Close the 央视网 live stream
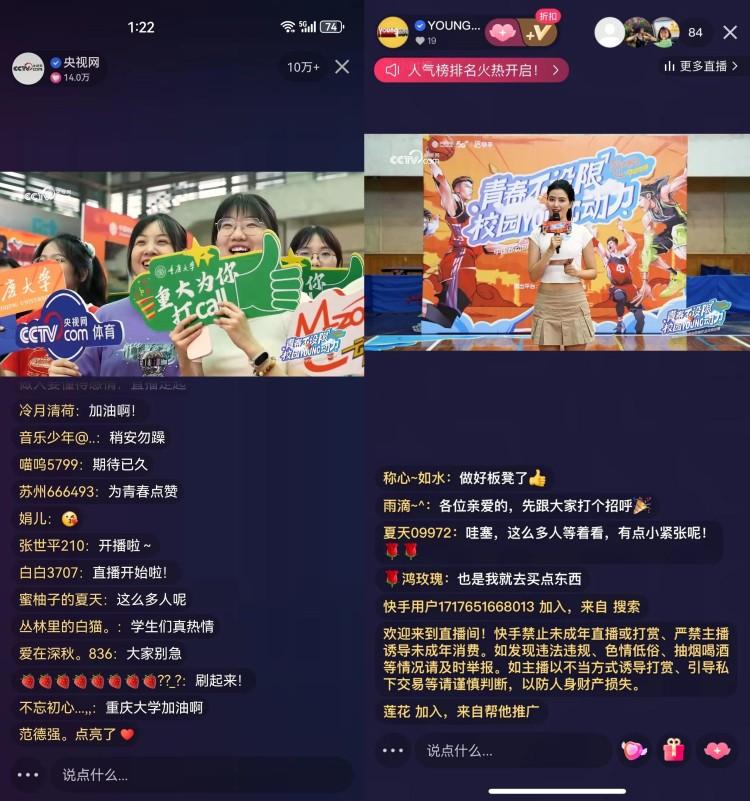 point(342,67)
